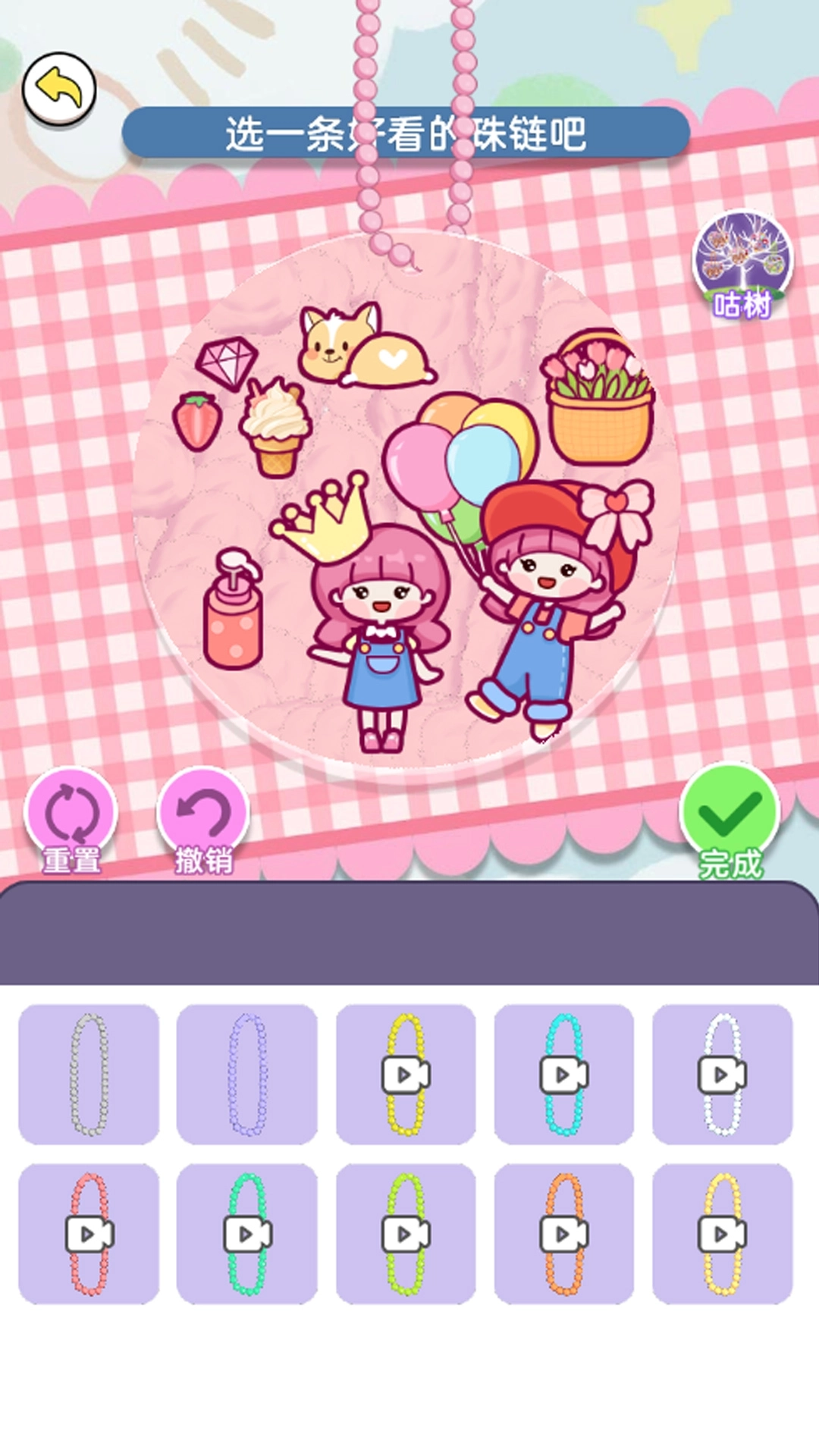819x1456 pixels.
Task: Pick the bright yellow bead chain
Action: [x=406, y=1074]
